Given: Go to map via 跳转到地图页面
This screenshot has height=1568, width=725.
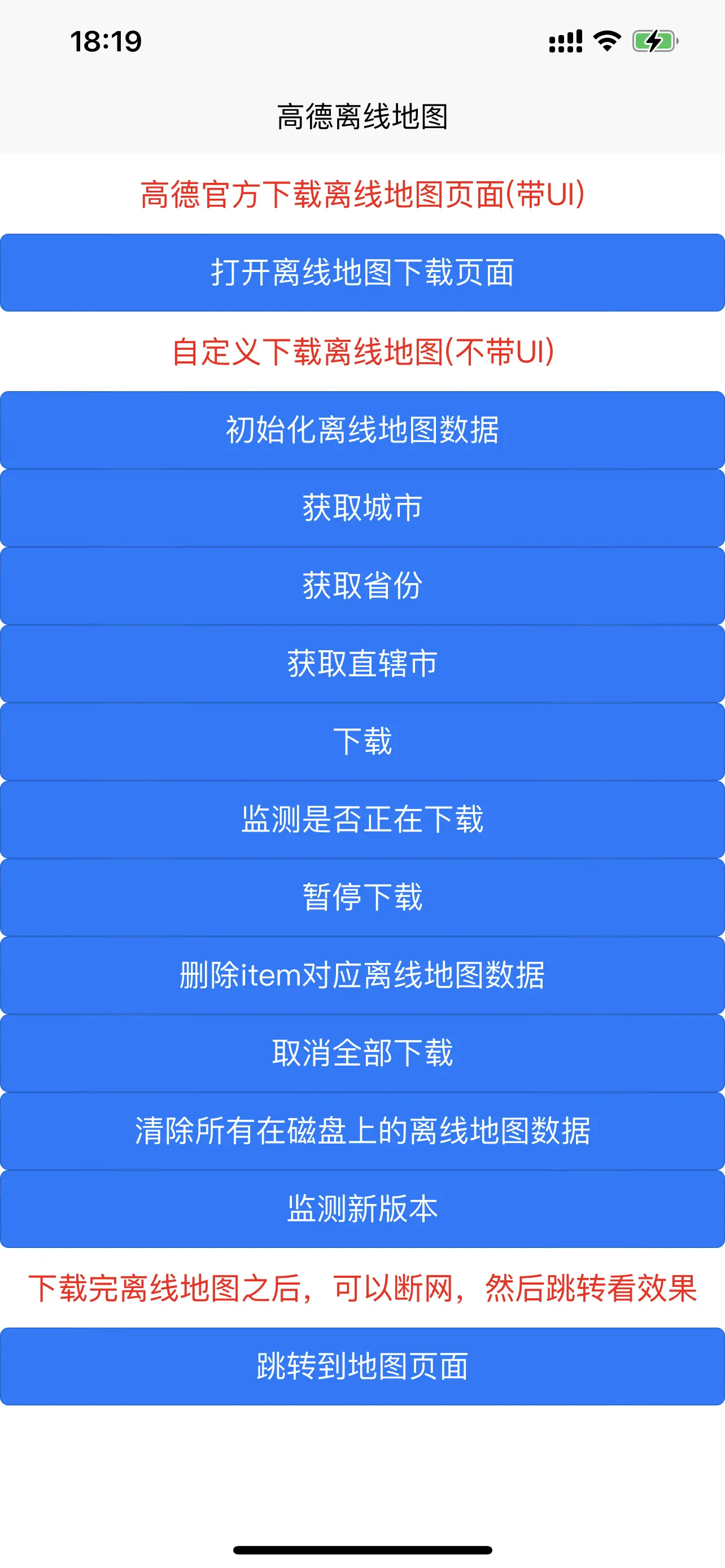Looking at the screenshot, I should point(362,1366).
